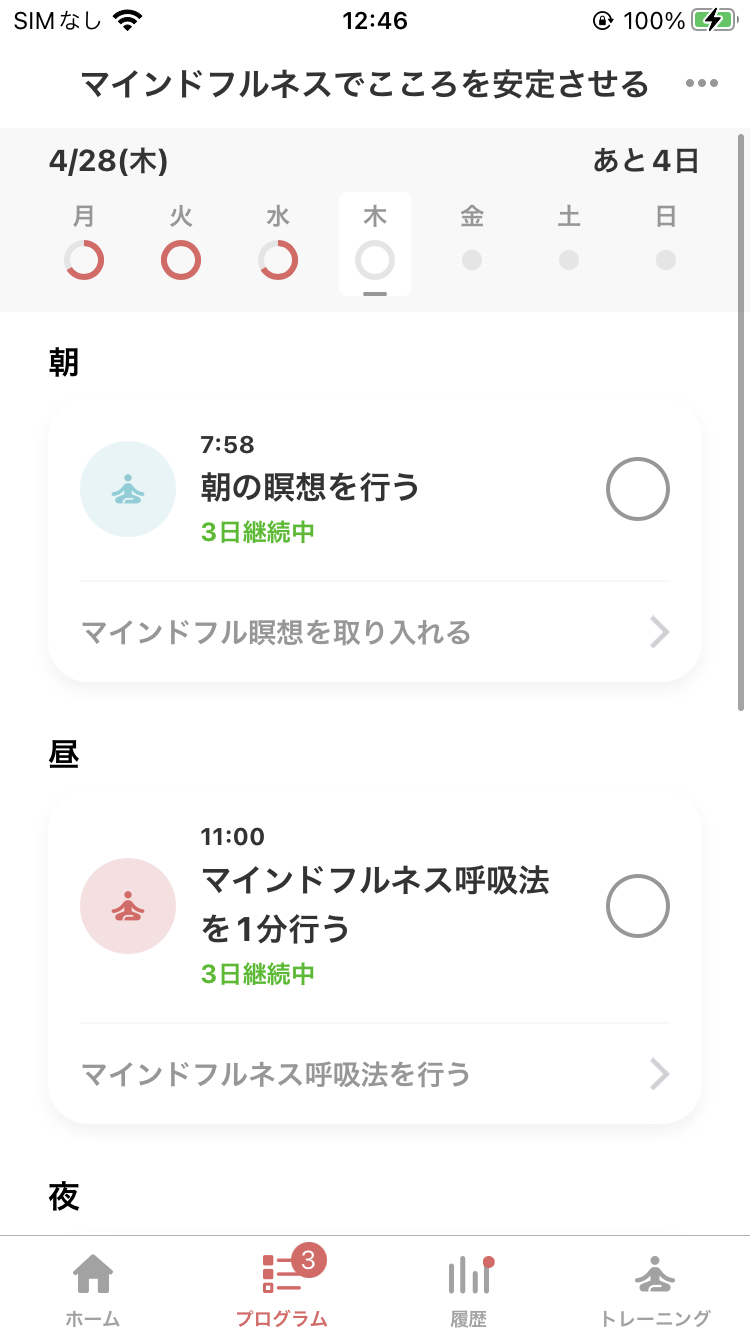Tap the トレーニング meditation icon
Screen dimensions: 750x1334
click(655, 1275)
